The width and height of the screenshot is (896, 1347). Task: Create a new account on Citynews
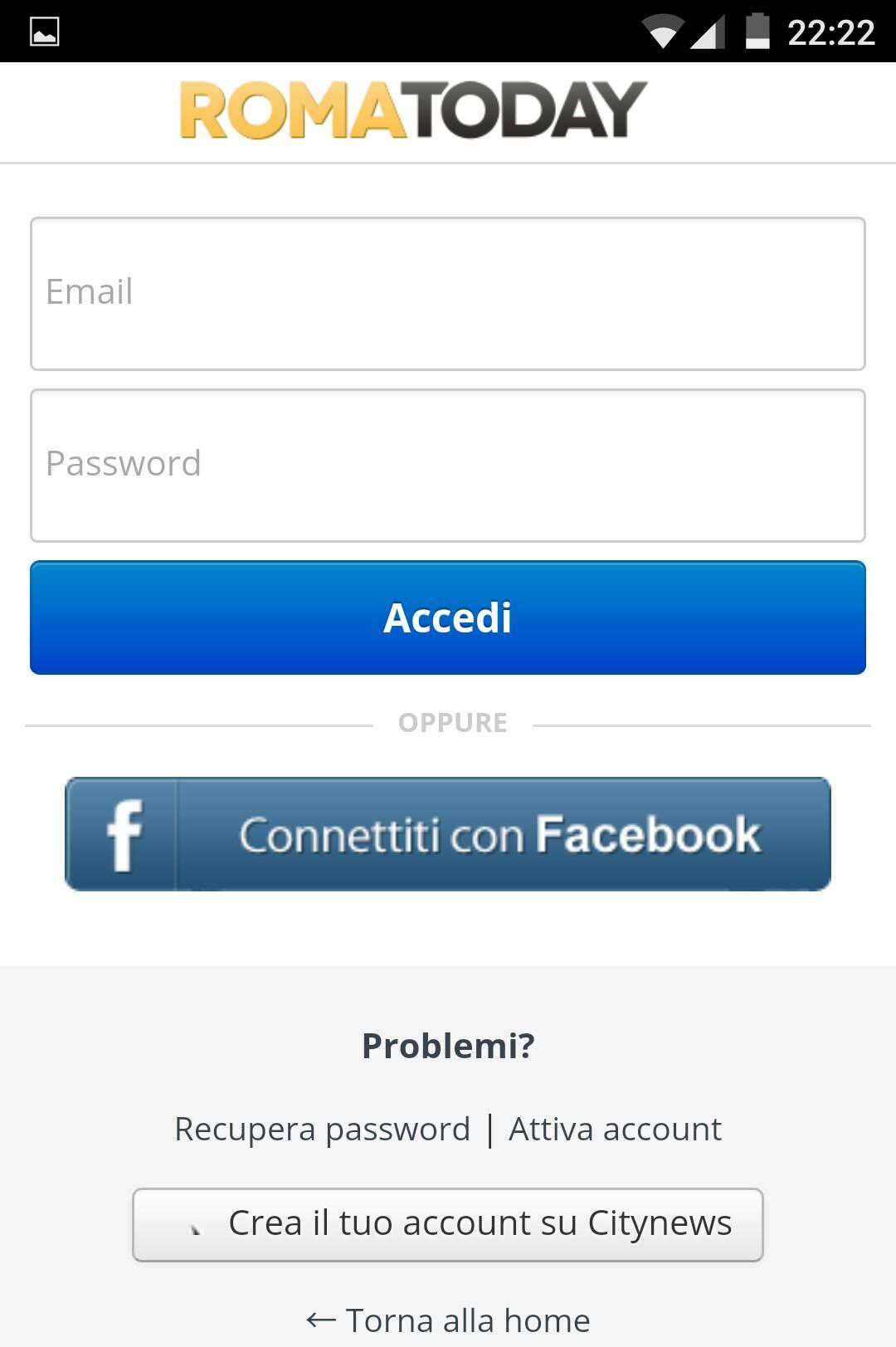pyautogui.click(x=448, y=1224)
